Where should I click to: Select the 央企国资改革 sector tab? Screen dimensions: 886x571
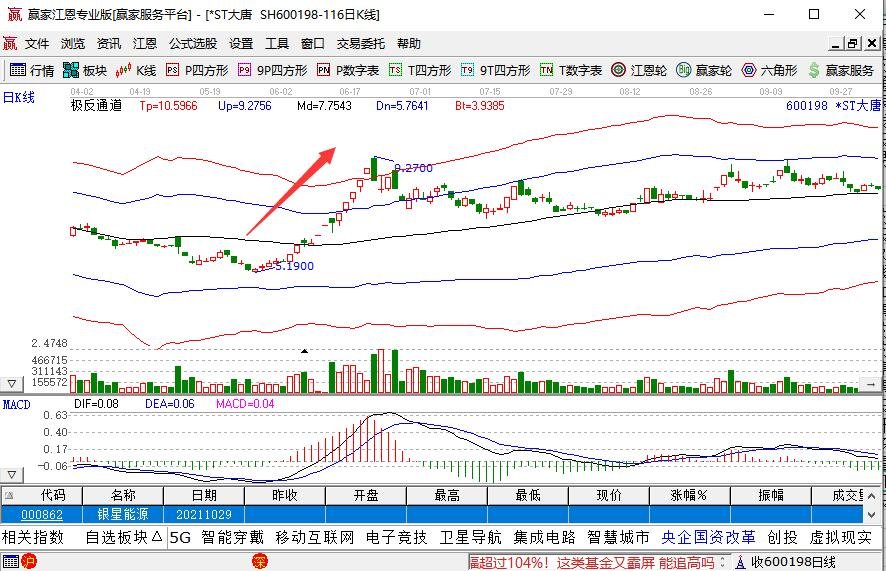[x=708, y=537]
